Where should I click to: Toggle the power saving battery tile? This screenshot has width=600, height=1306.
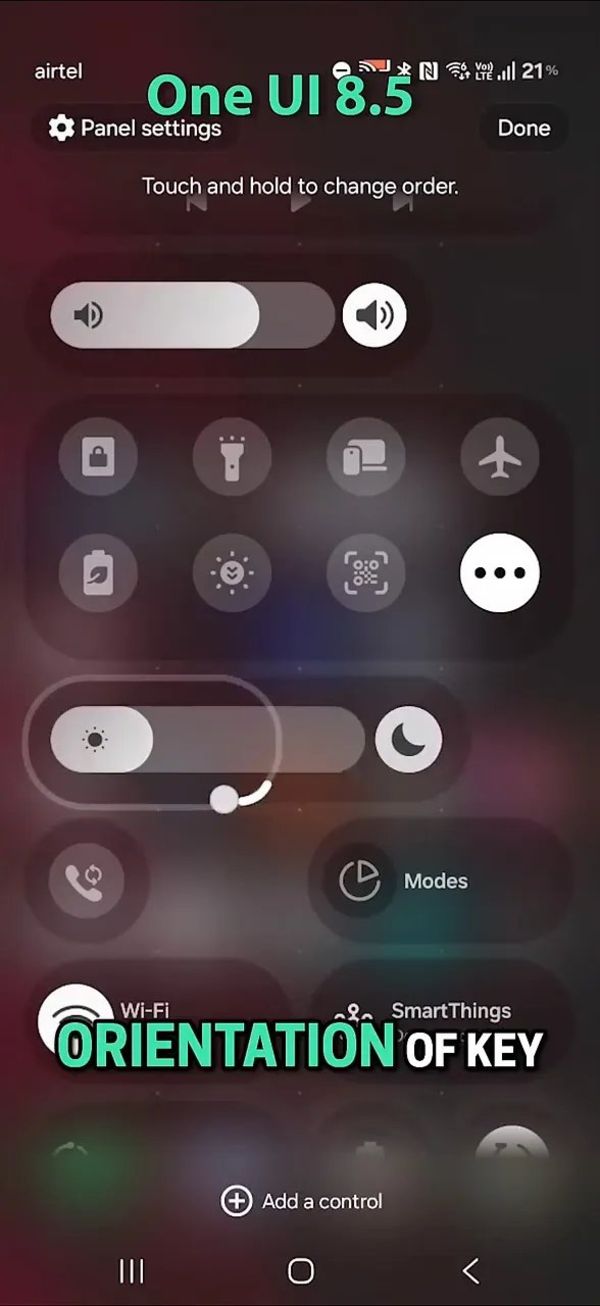(x=98, y=573)
